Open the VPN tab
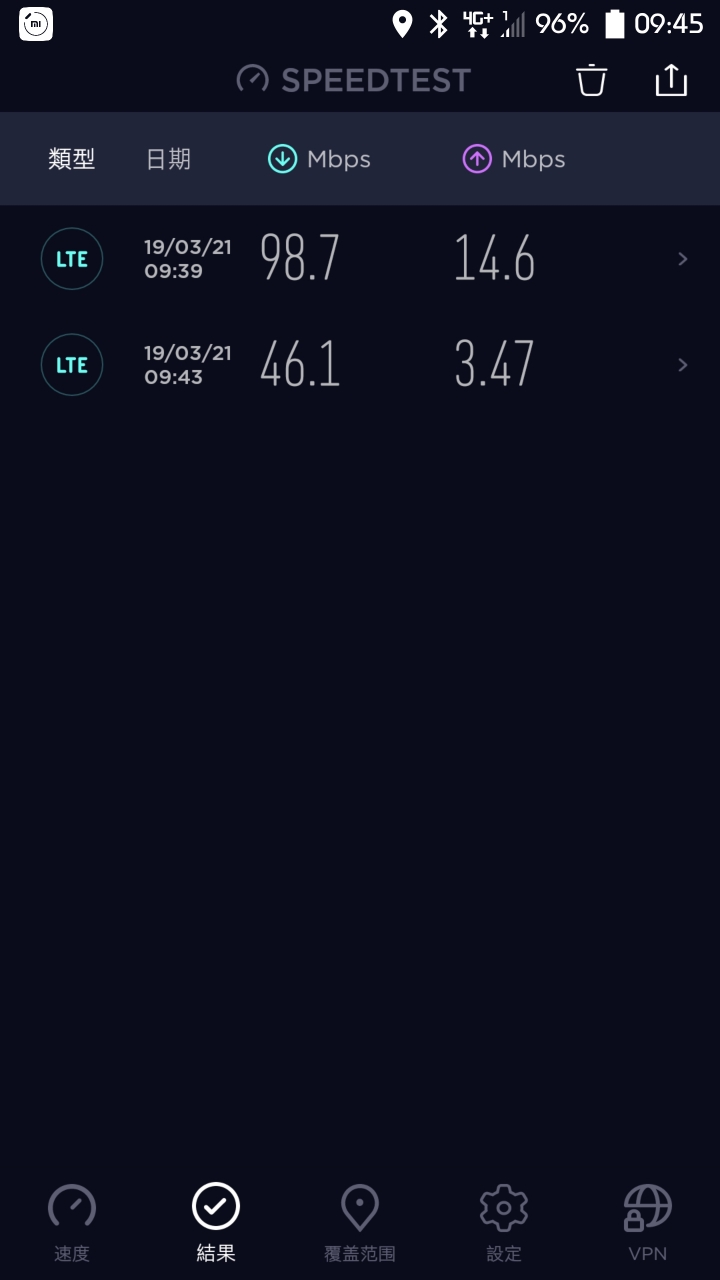Image resolution: width=720 pixels, height=1280 pixels. pos(647,1222)
